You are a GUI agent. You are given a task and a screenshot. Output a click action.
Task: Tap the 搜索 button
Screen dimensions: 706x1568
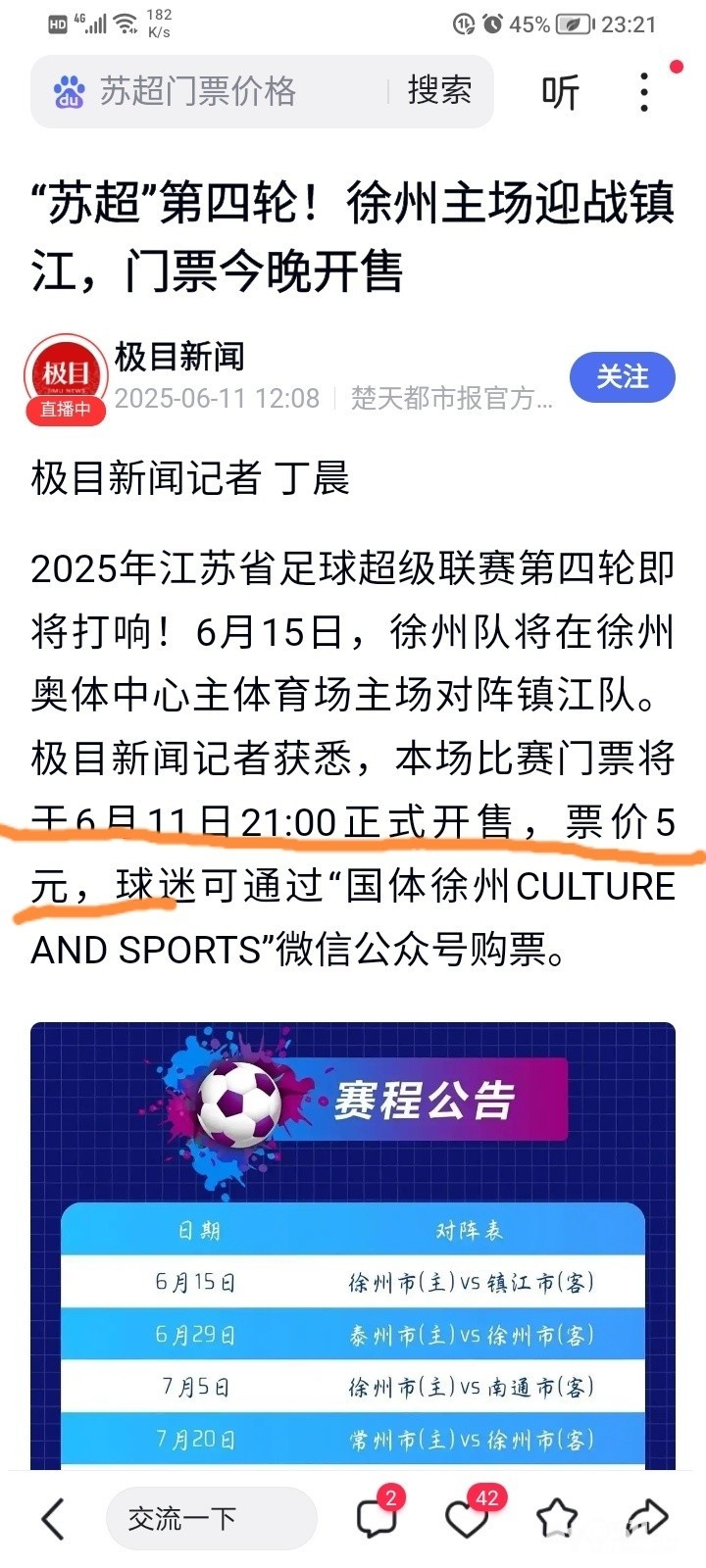coord(439,91)
